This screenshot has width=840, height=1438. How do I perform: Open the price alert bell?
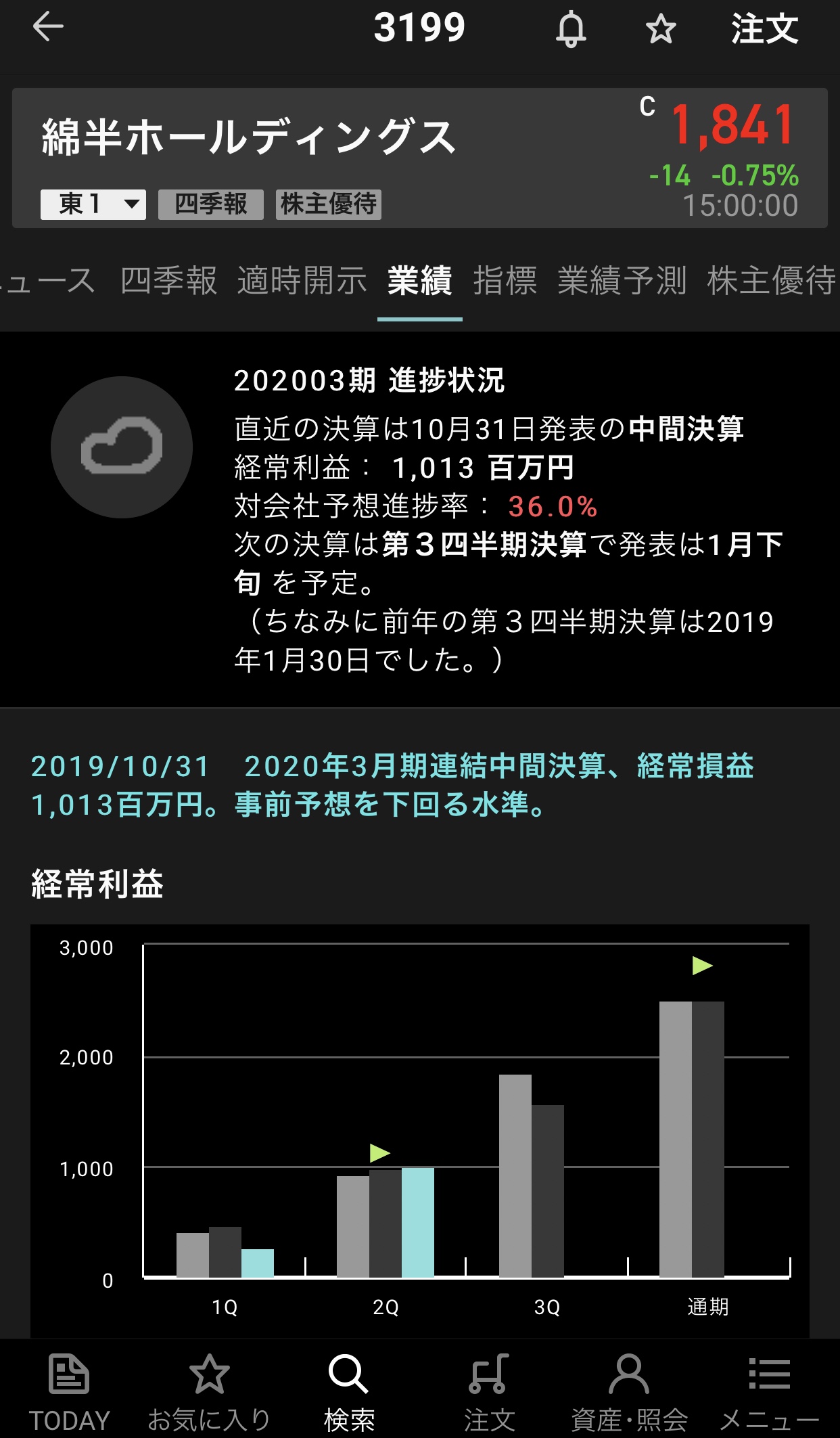[x=571, y=30]
